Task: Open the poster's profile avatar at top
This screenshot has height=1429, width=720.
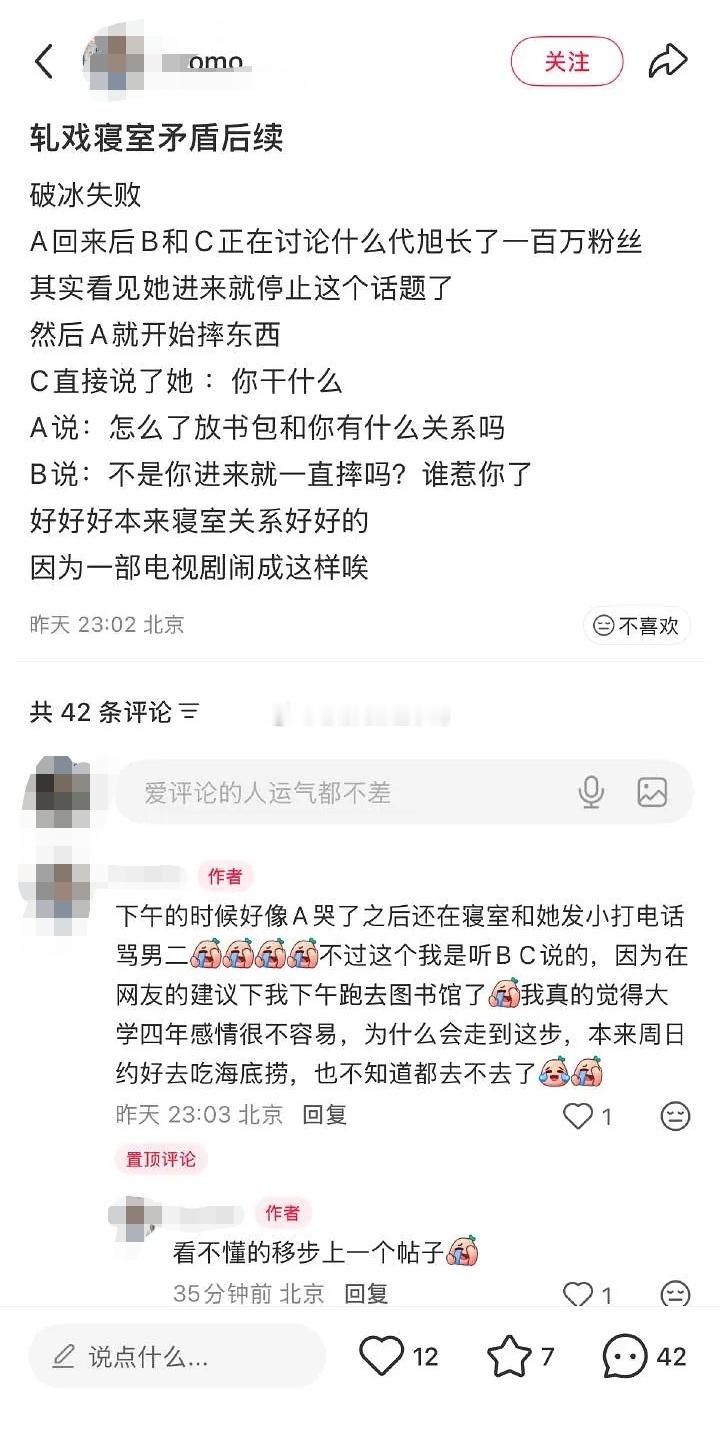Action: point(116,60)
